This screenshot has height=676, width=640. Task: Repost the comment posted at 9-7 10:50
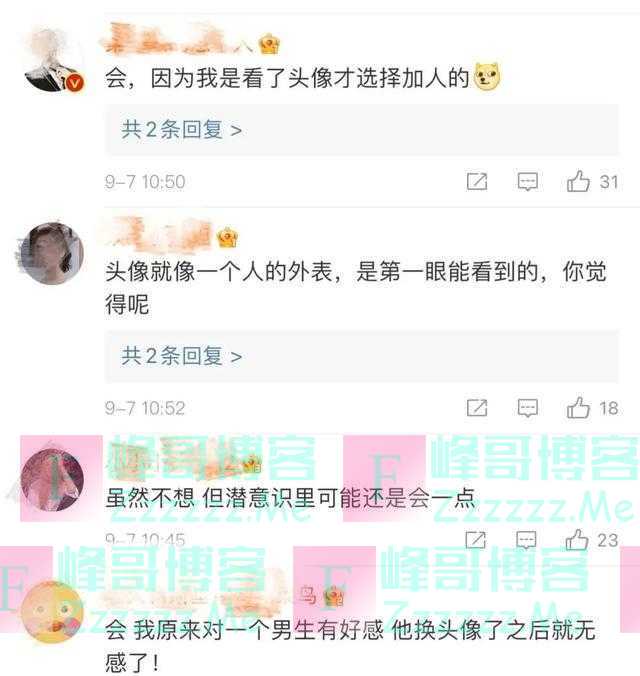477,182
